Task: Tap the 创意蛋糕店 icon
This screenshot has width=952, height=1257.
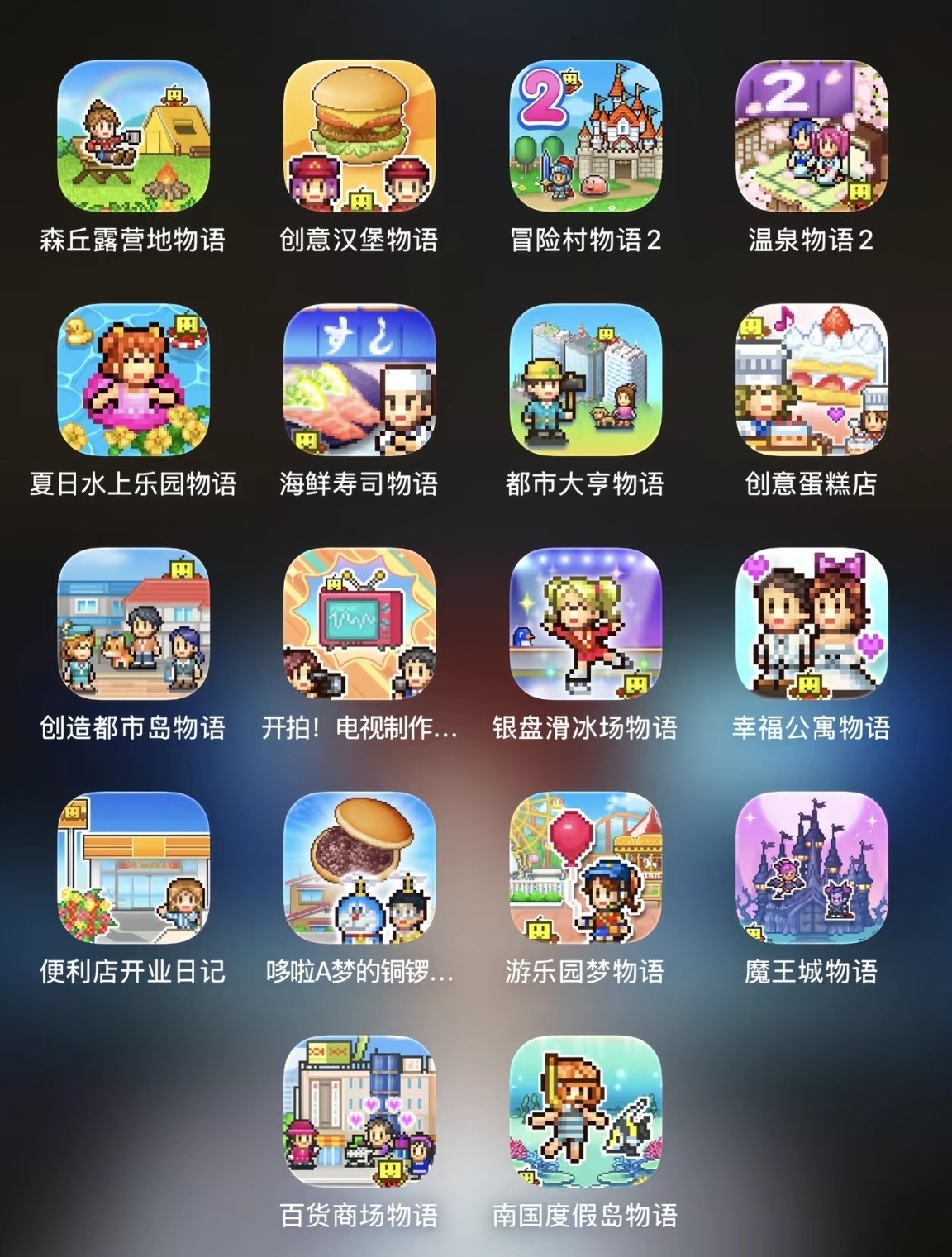Action: click(x=811, y=379)
